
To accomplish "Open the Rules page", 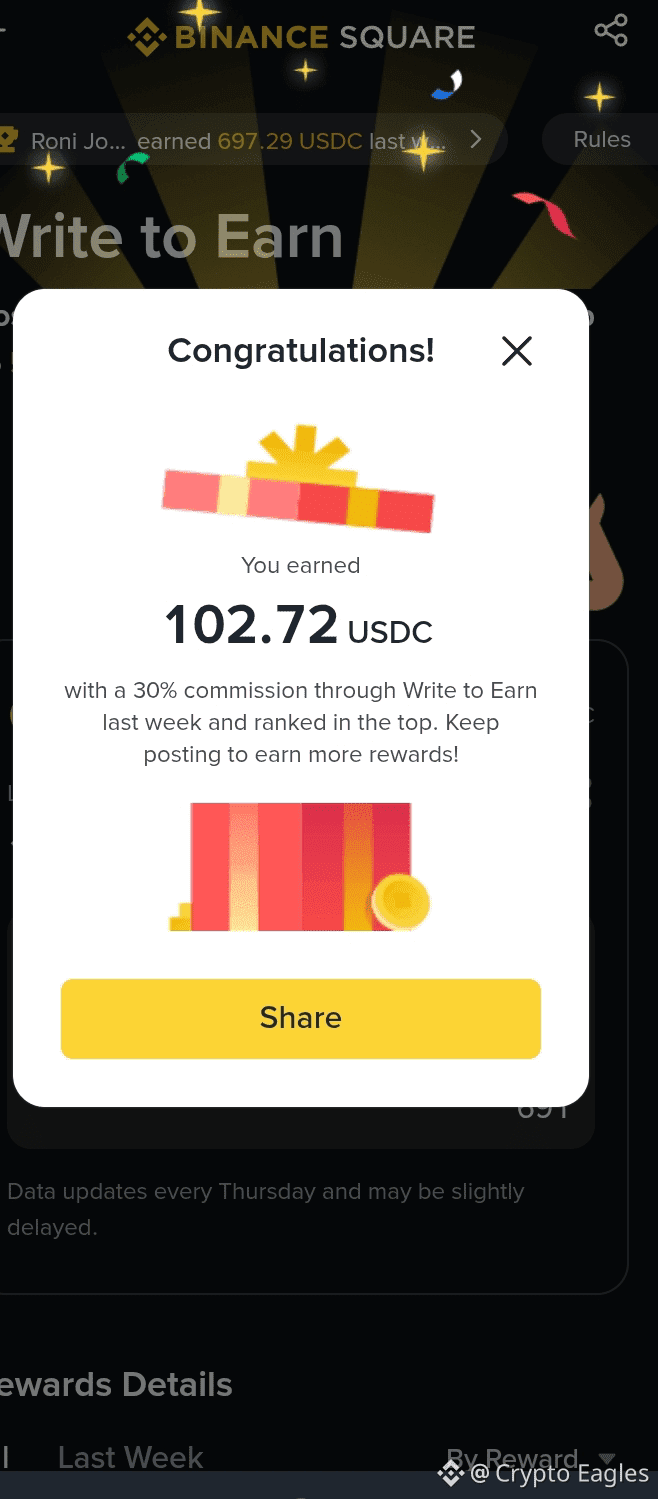I will coord(601,140).
